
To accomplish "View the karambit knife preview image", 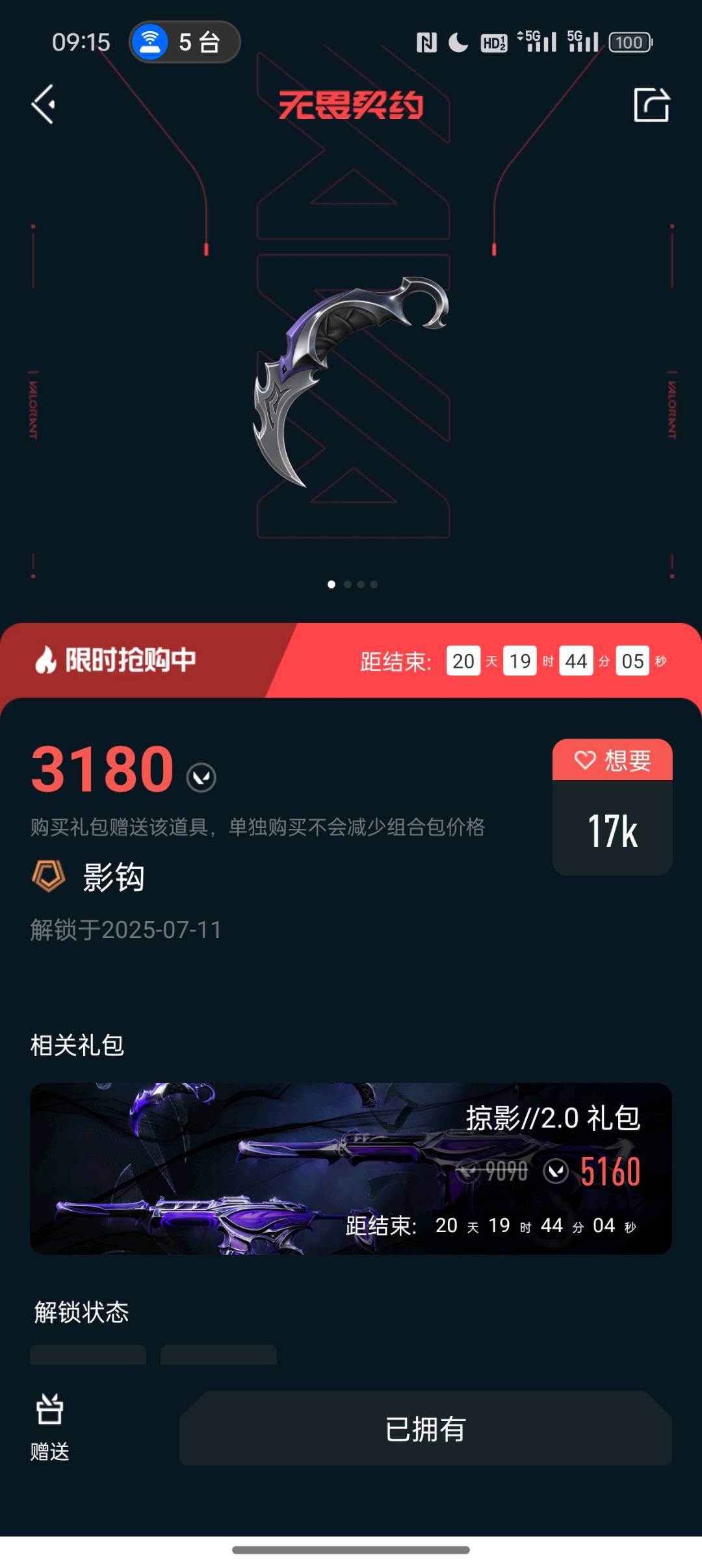I will (351, 381).
